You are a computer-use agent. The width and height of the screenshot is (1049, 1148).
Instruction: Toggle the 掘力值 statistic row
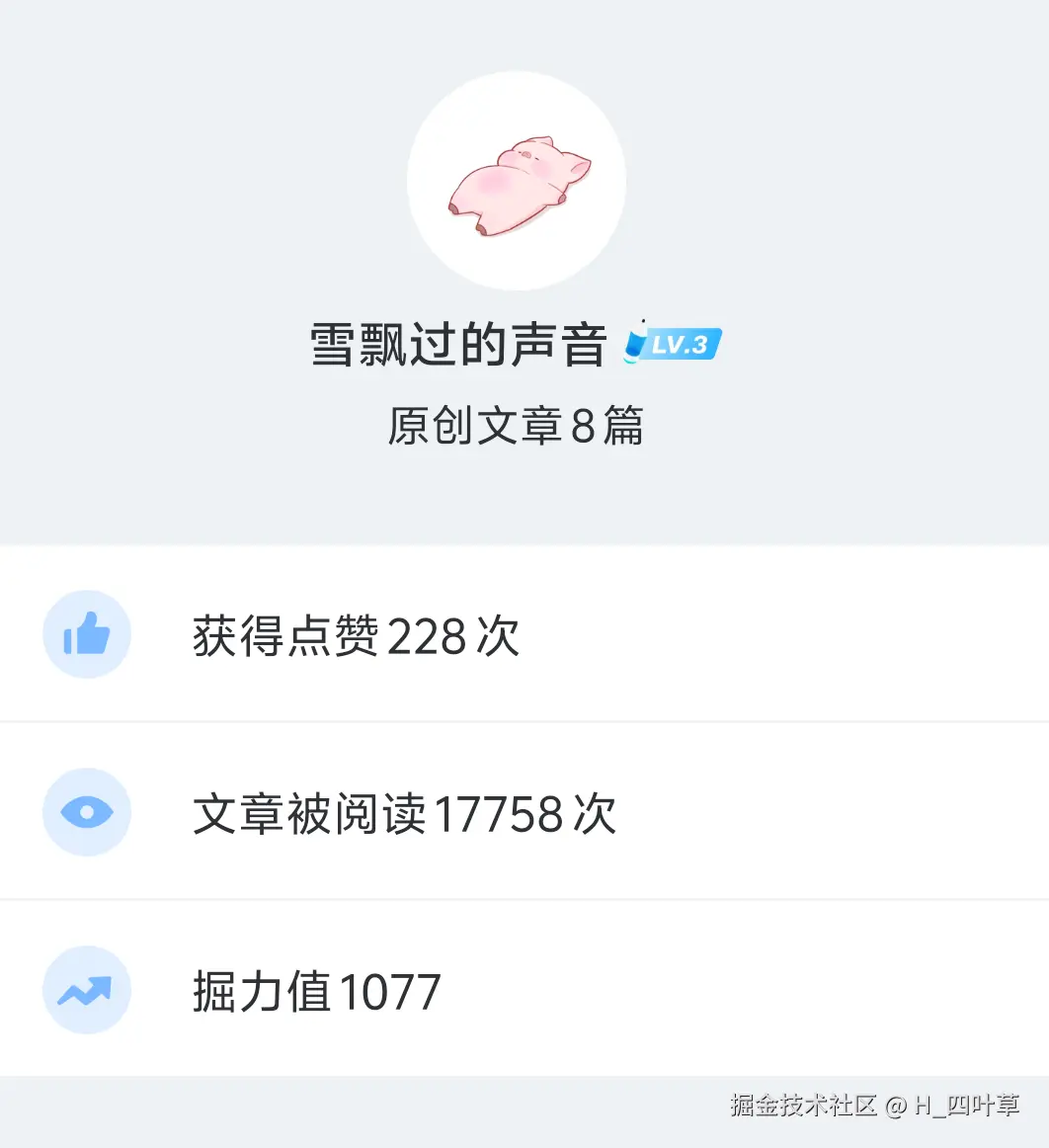(x=395, y=990)
